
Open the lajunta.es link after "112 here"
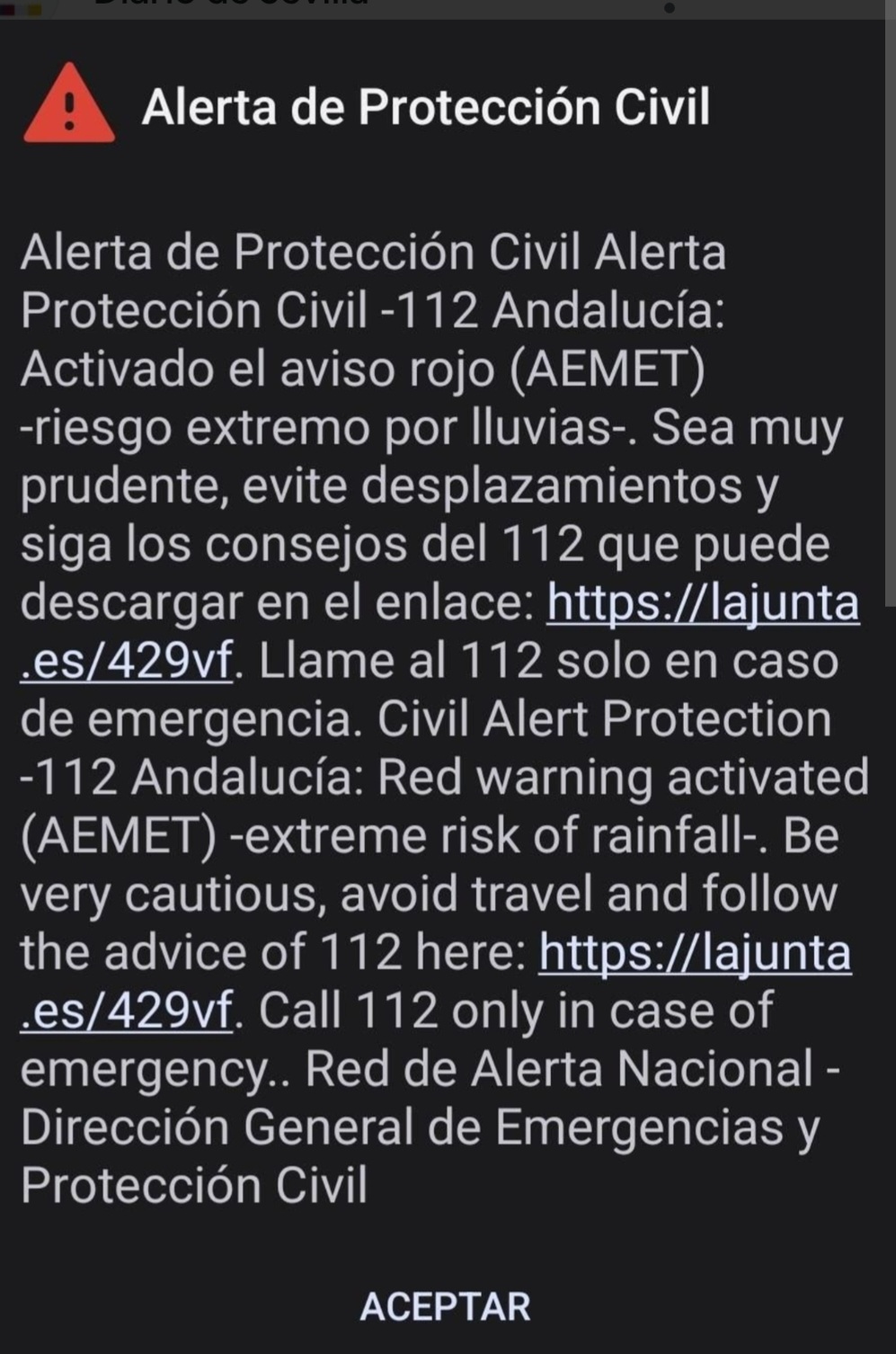(x=695, y=953)
